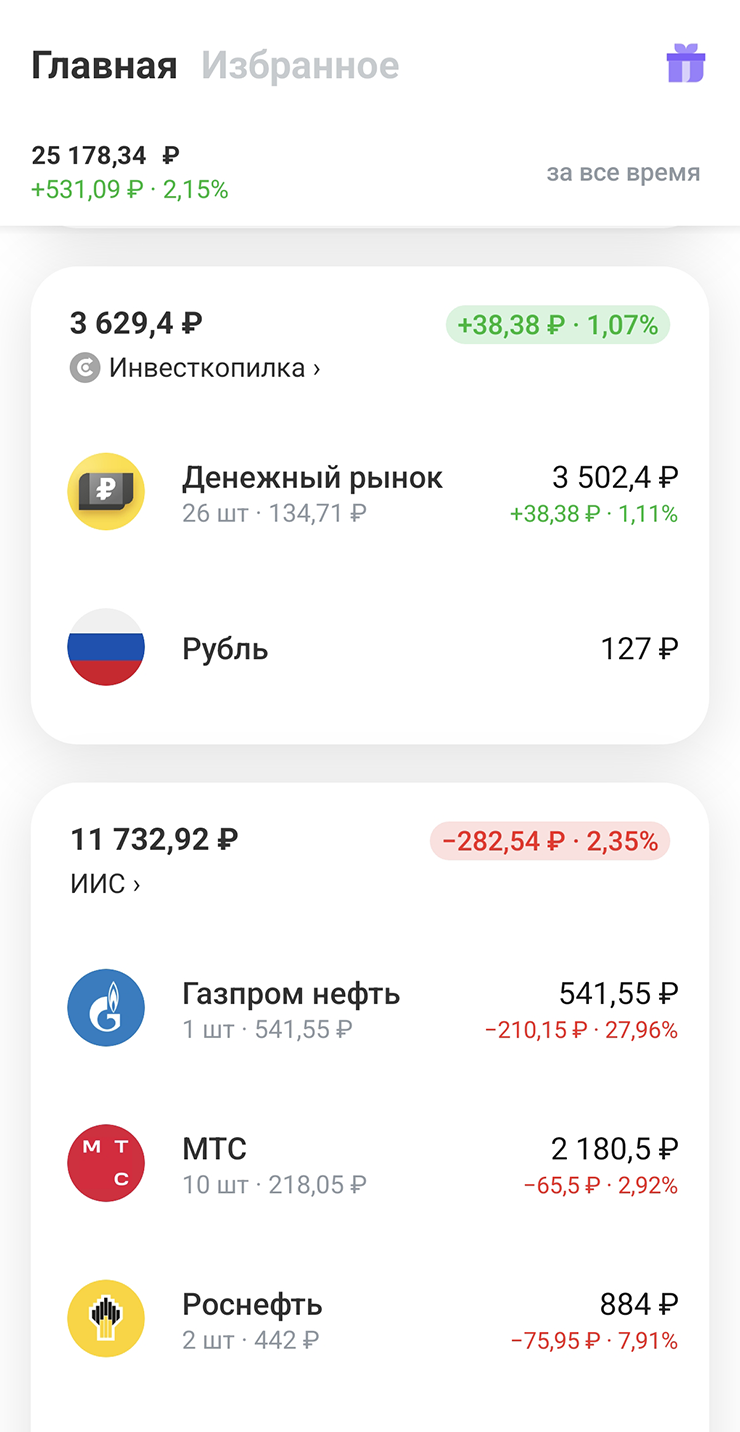Open the gift icon
This screenshot has height=1432, width=740.
(686, 64)
